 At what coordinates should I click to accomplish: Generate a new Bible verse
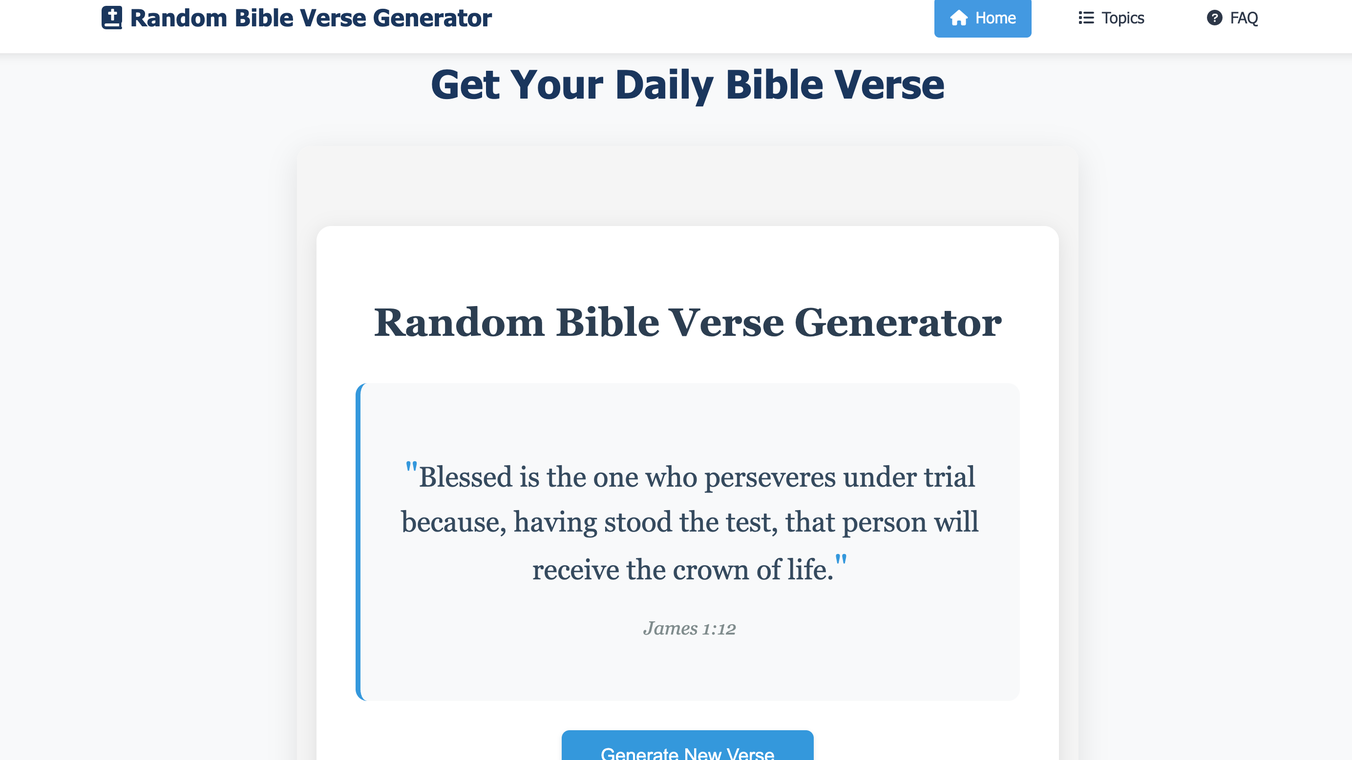pyautogui.click(x=687, y=748)
